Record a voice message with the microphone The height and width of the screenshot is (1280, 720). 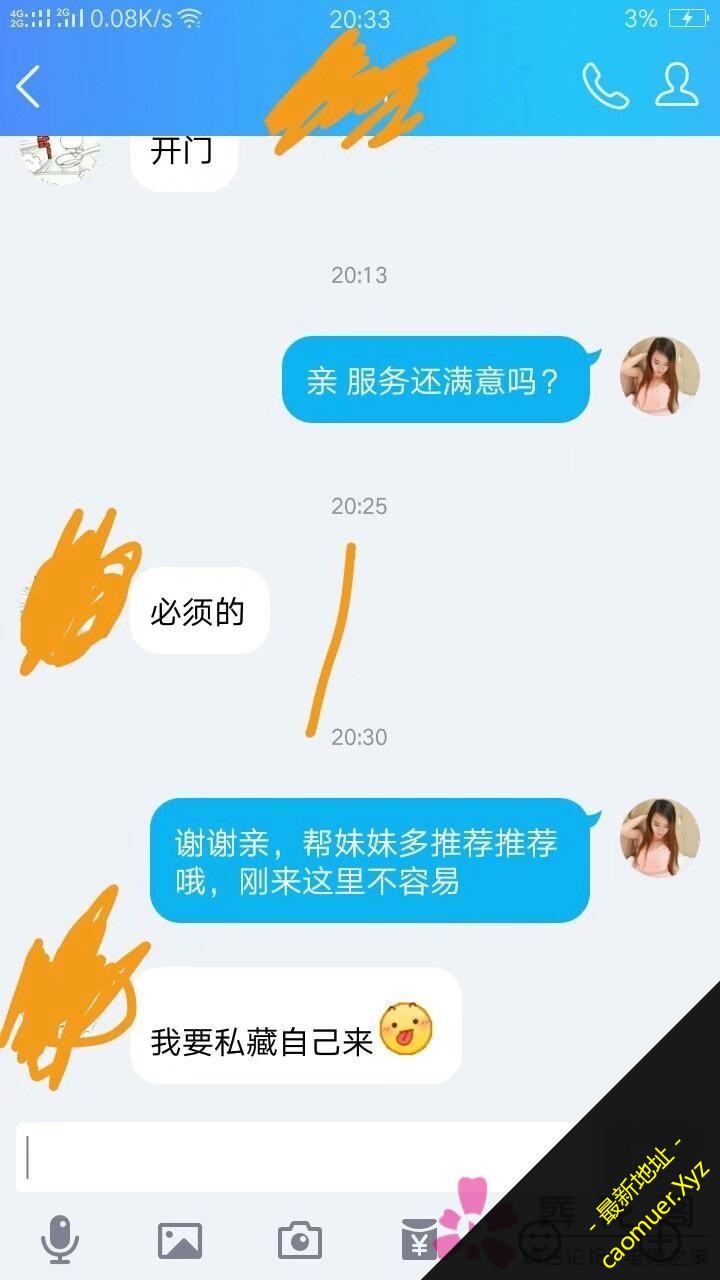click(60, 1240)
